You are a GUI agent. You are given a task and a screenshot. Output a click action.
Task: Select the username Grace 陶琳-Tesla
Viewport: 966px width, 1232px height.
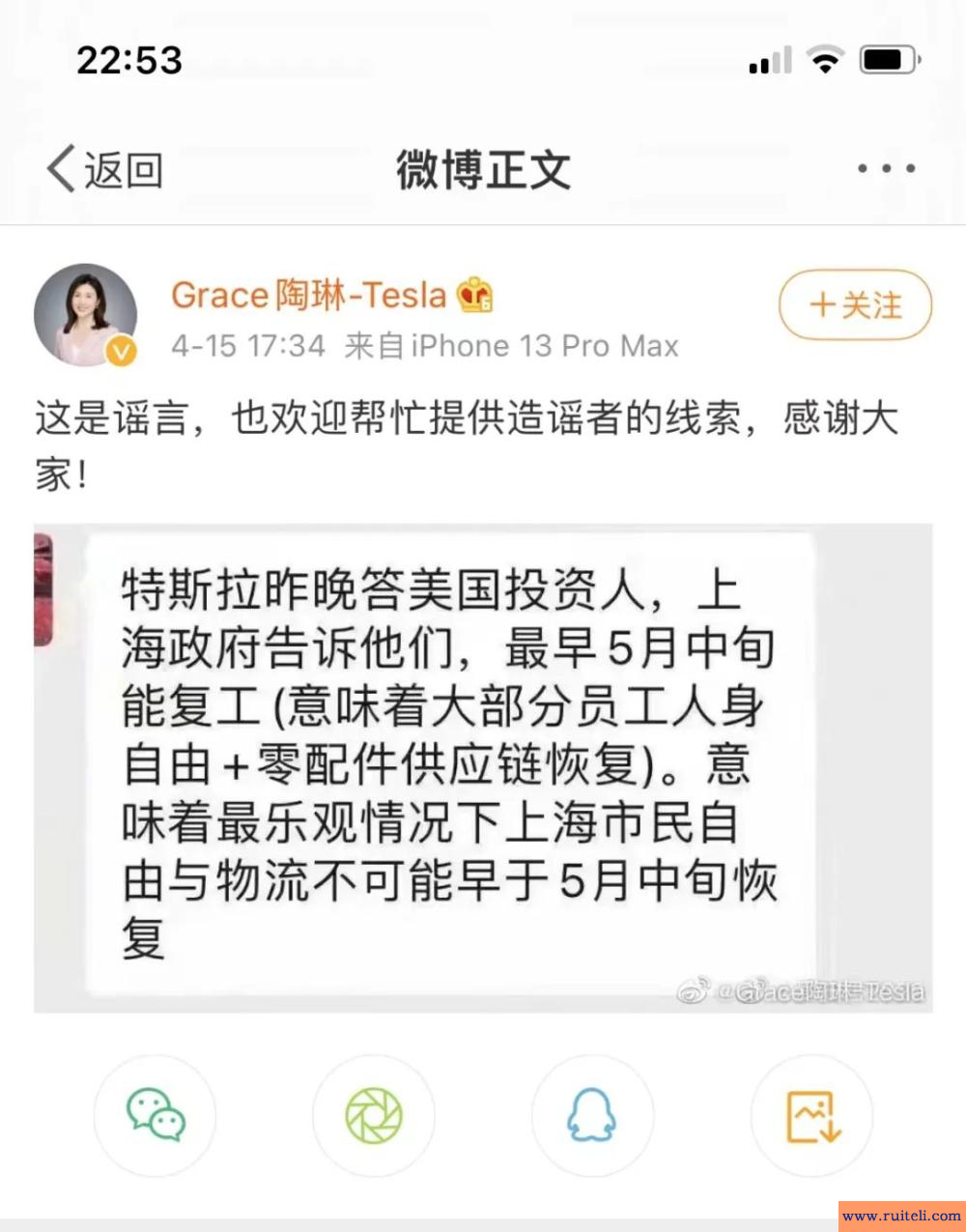tap(307, 295)
